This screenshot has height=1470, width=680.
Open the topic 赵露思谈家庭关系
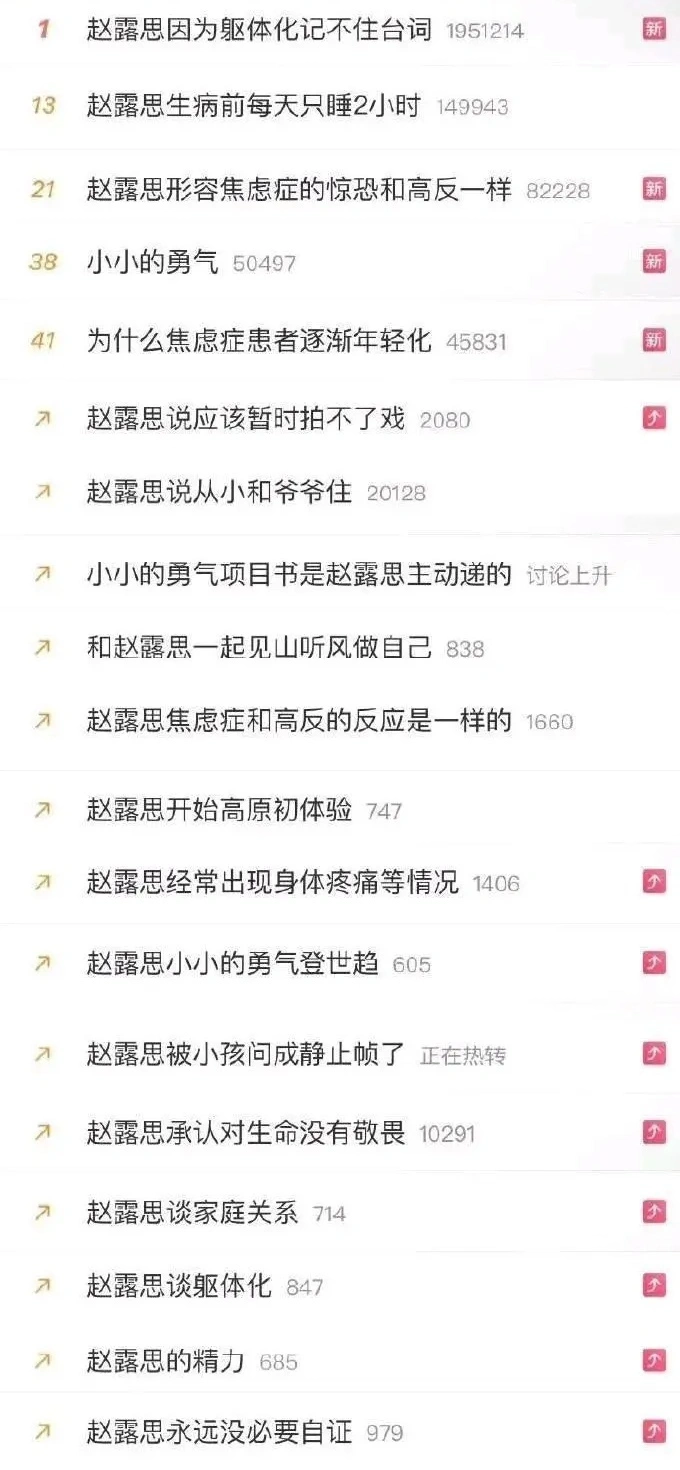coord(192,1213)
